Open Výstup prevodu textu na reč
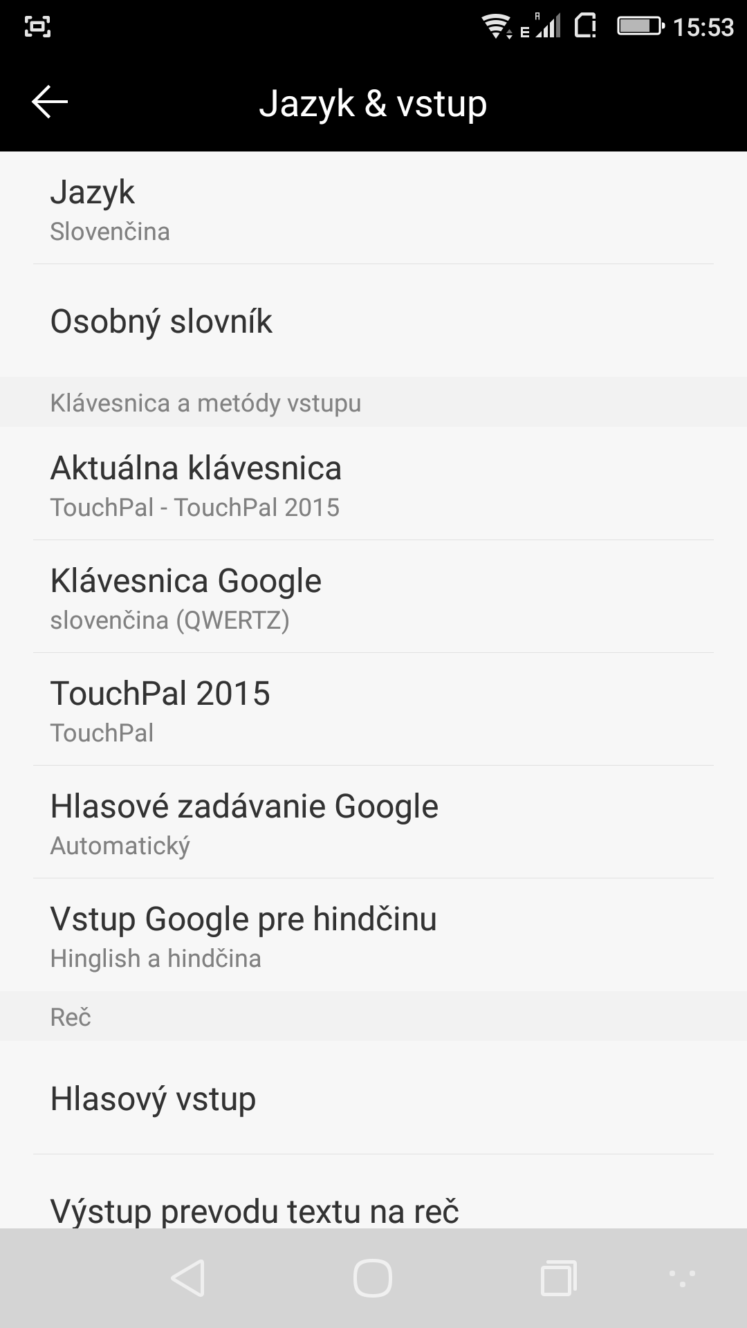This screenshot has height=1328, width=747. (x=373, y=1192)
